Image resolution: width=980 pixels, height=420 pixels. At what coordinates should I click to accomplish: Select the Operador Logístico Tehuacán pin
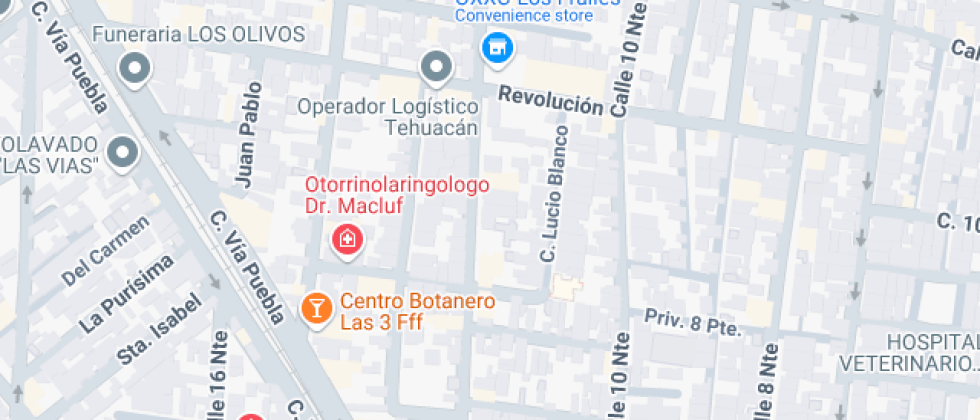435,68
